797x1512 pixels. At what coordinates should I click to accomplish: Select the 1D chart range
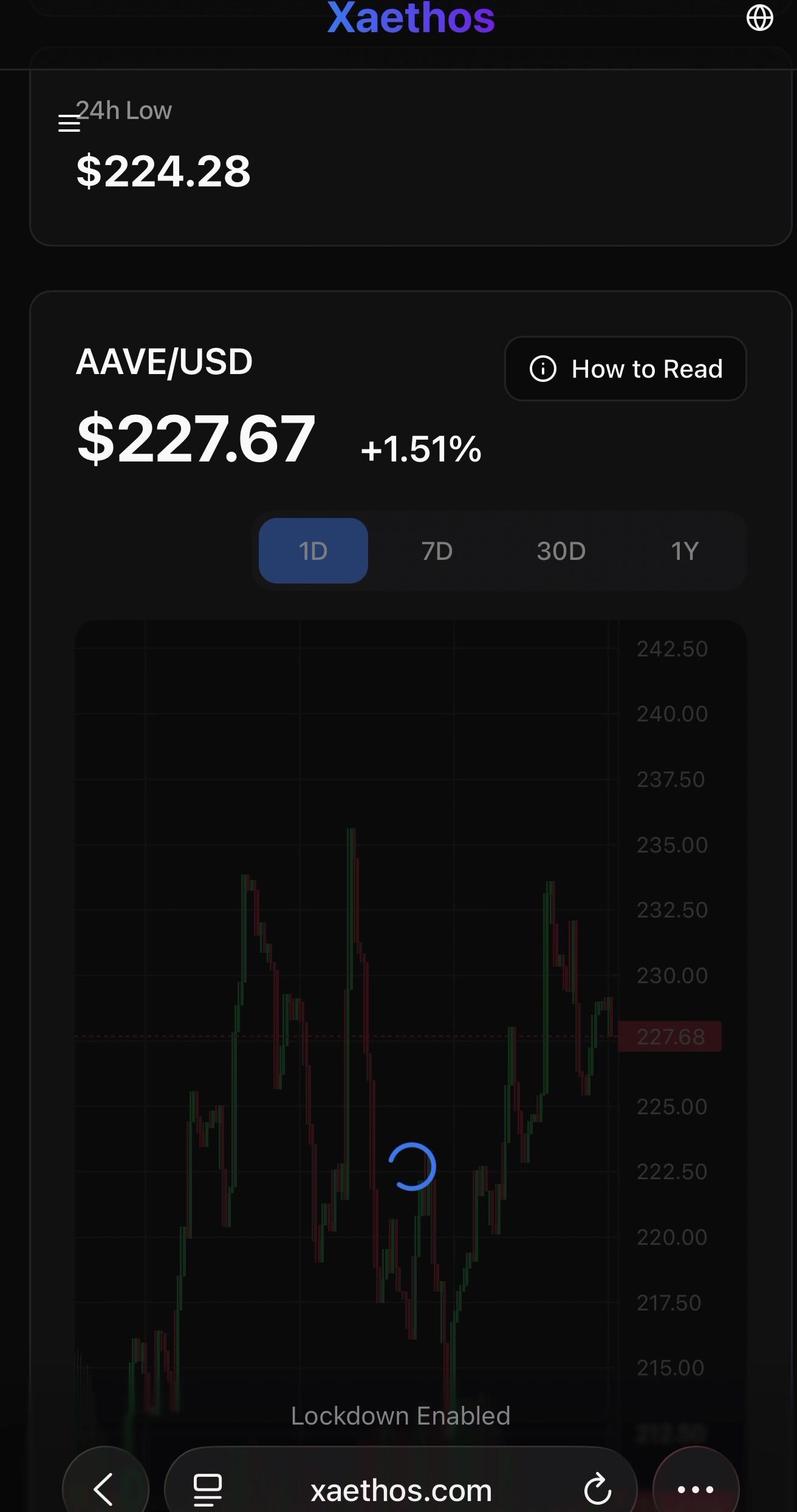pyautogui.click(x=313, y=551)
